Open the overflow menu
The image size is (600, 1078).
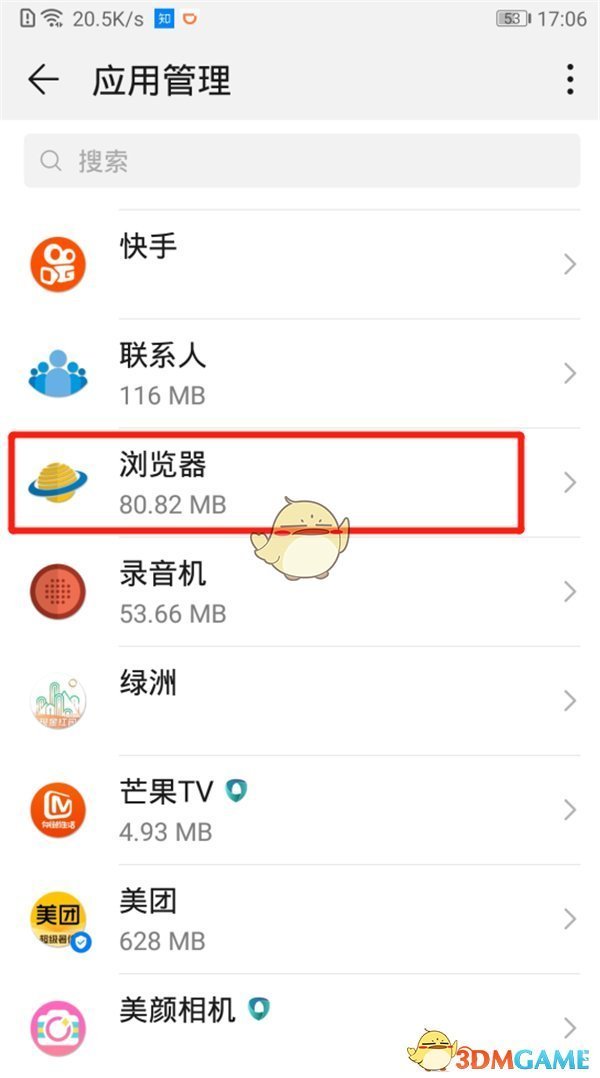click(569, 80)
